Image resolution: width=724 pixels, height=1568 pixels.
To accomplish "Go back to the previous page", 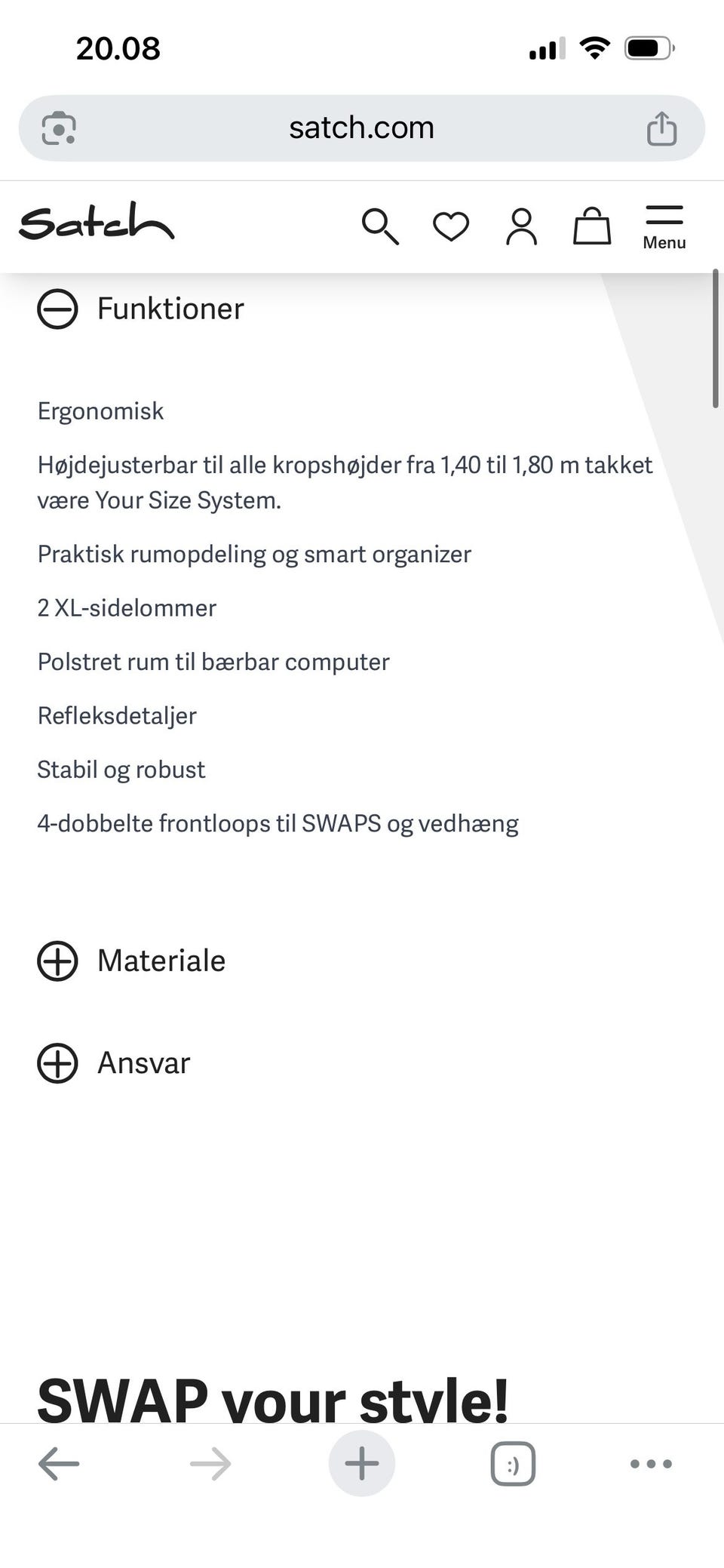I will point(59,1464).
